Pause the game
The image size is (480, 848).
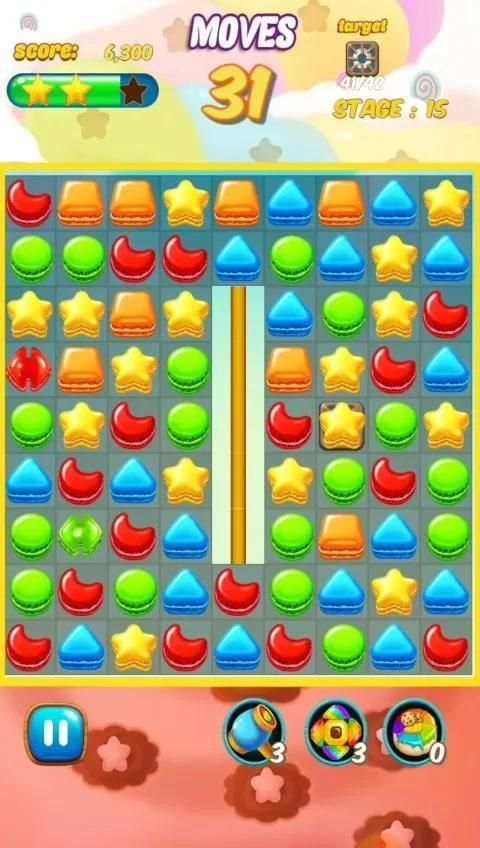[x=56, y=734]
